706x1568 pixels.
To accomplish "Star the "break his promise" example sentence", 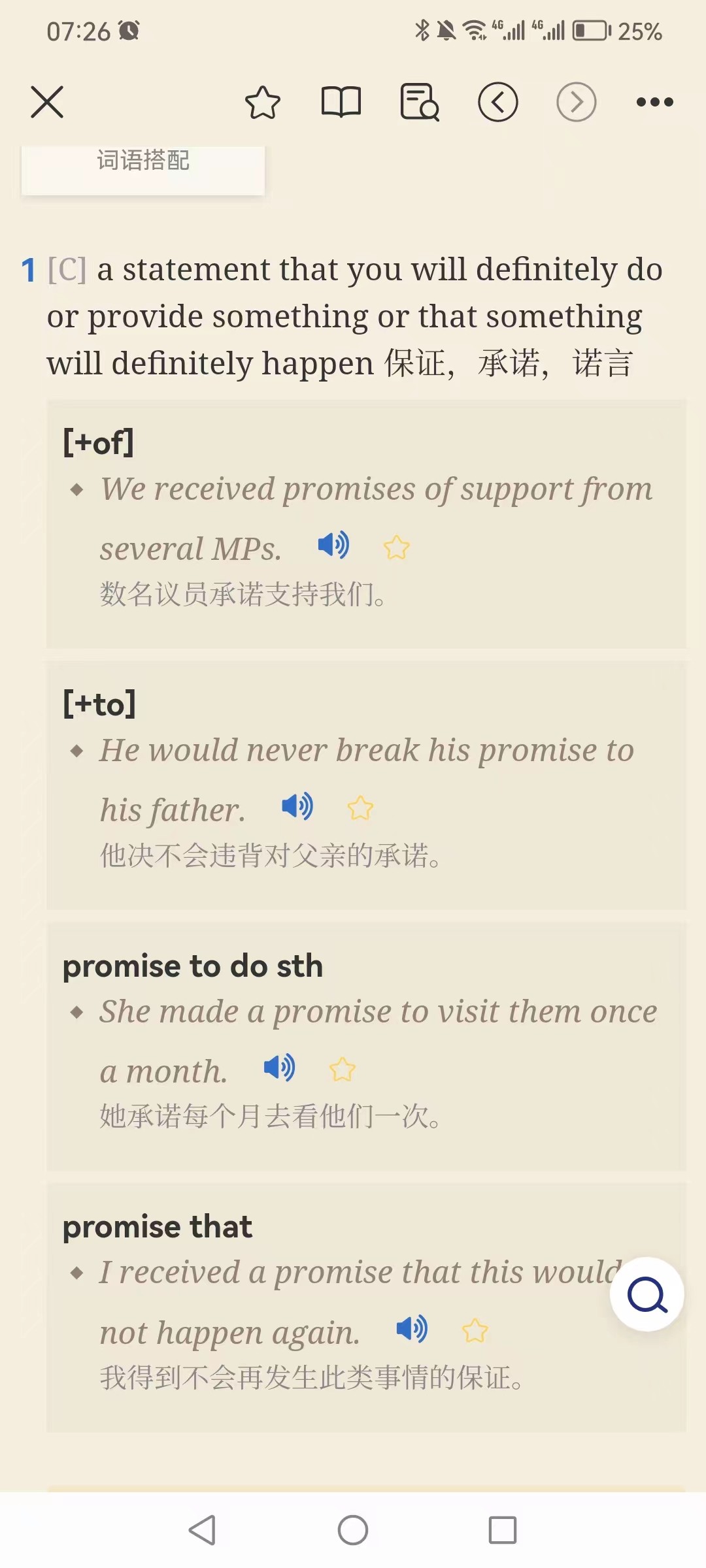I will [x=360, y=809].
